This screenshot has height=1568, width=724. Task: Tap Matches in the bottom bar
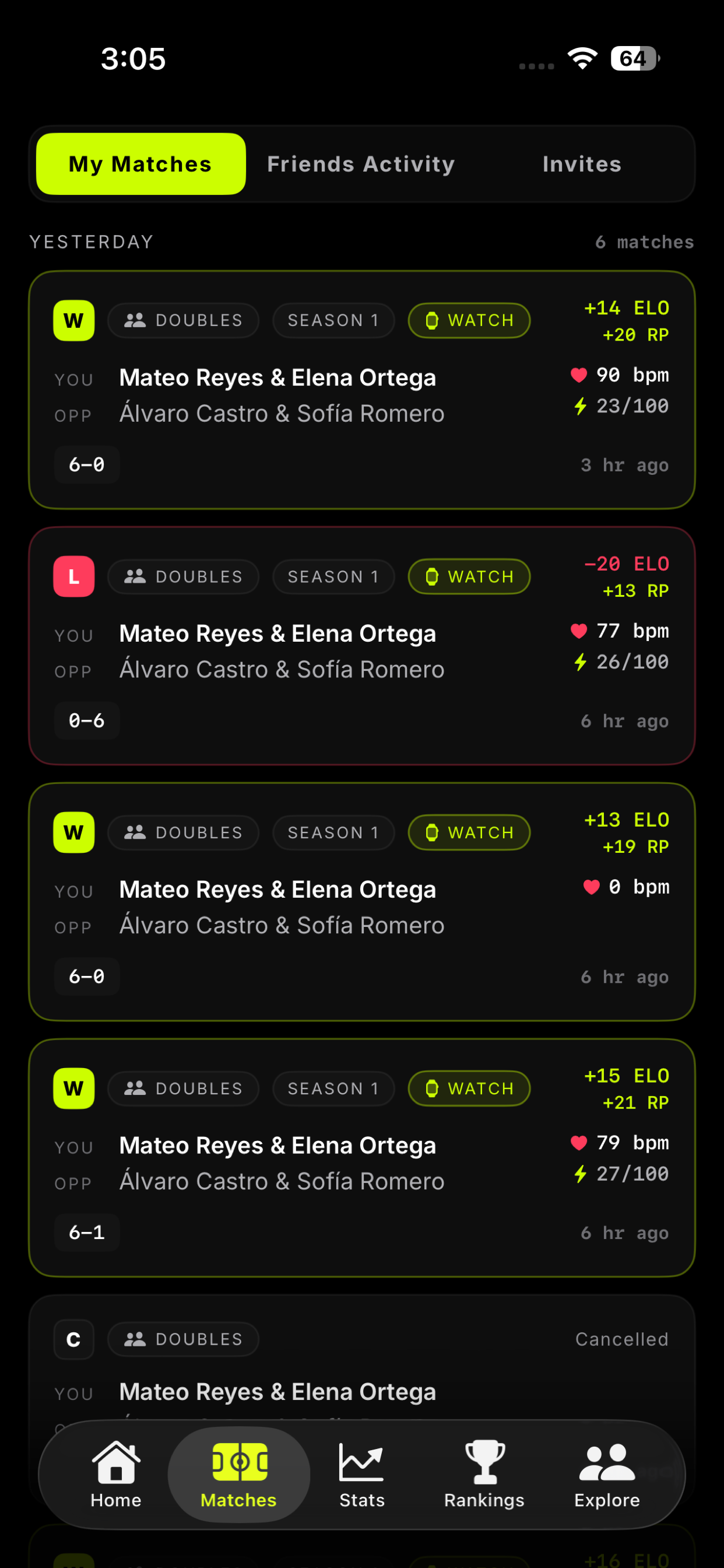tap(238, 1474)
